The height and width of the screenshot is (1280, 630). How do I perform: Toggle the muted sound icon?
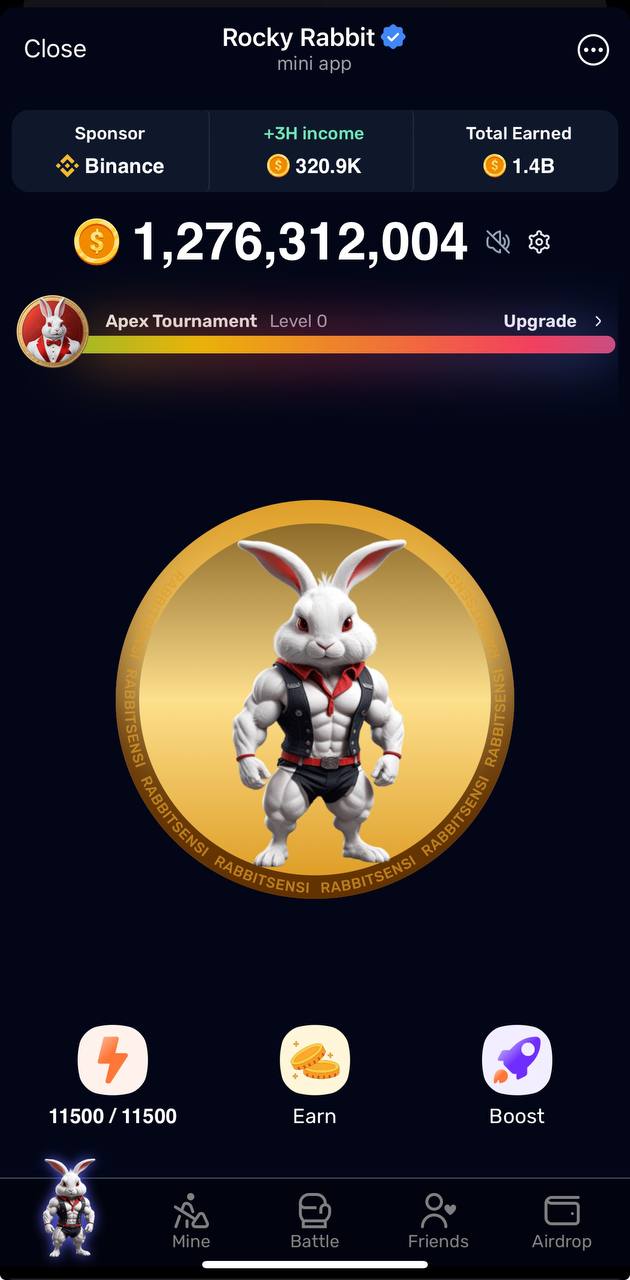[x=497, y=241]
